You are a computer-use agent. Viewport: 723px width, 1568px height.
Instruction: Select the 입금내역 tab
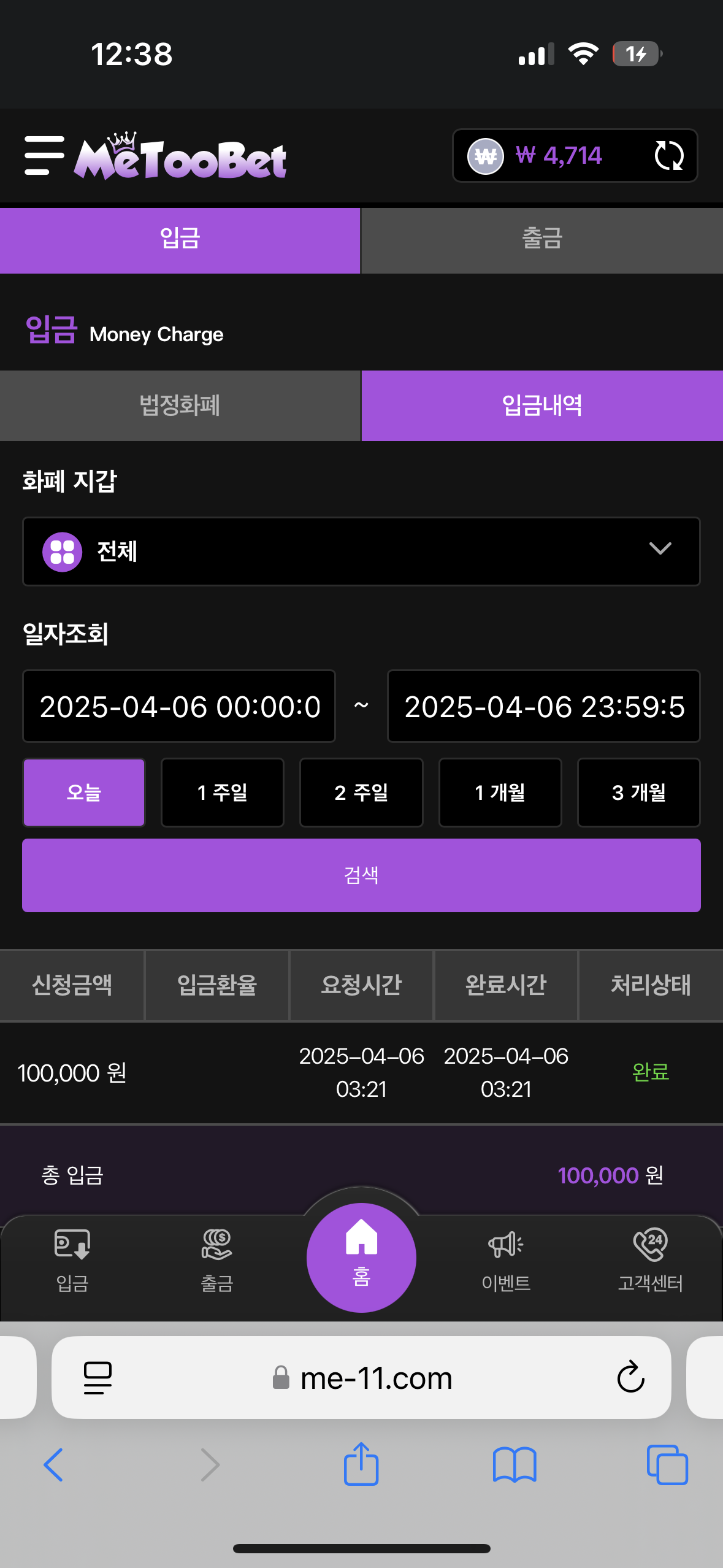tap(542, 405)
